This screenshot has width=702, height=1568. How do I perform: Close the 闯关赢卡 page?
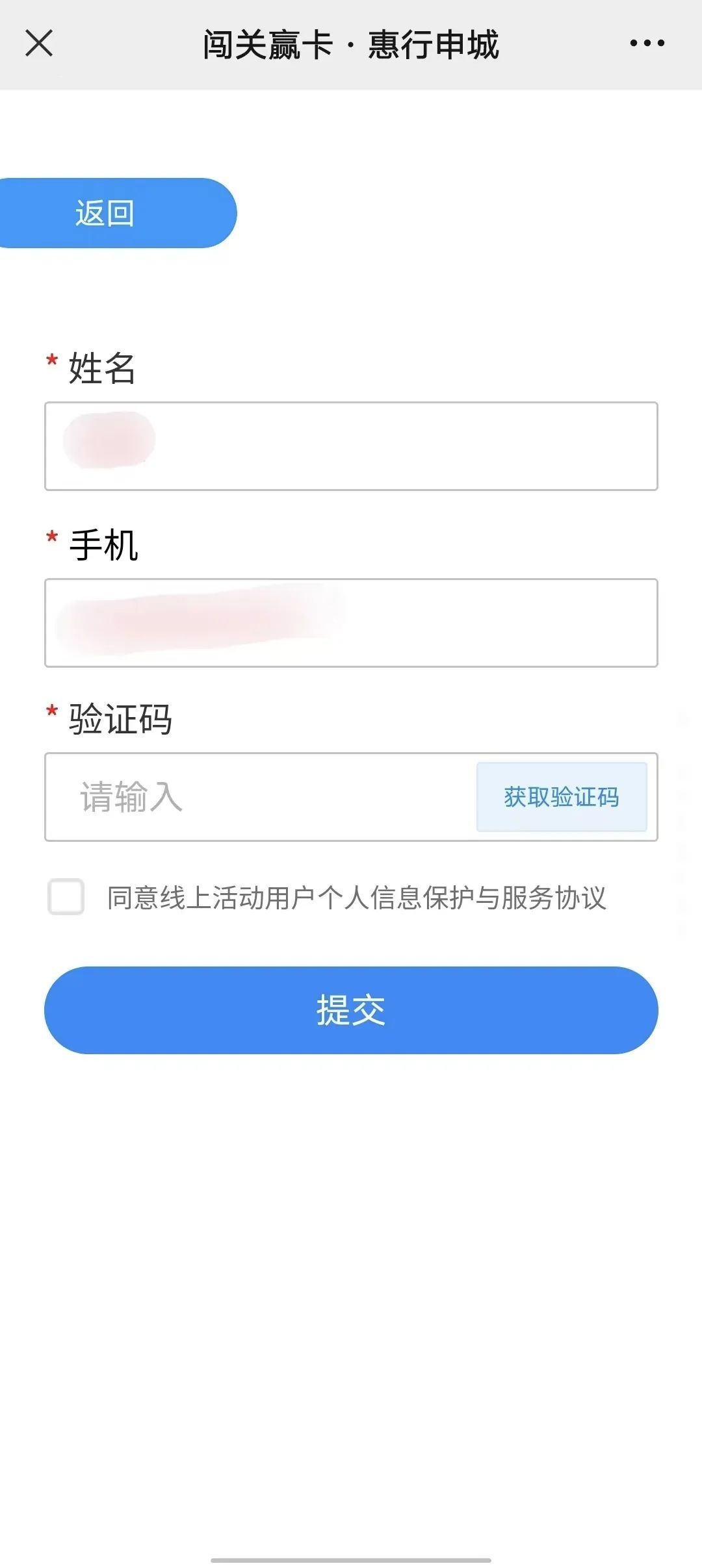(39, 44)
